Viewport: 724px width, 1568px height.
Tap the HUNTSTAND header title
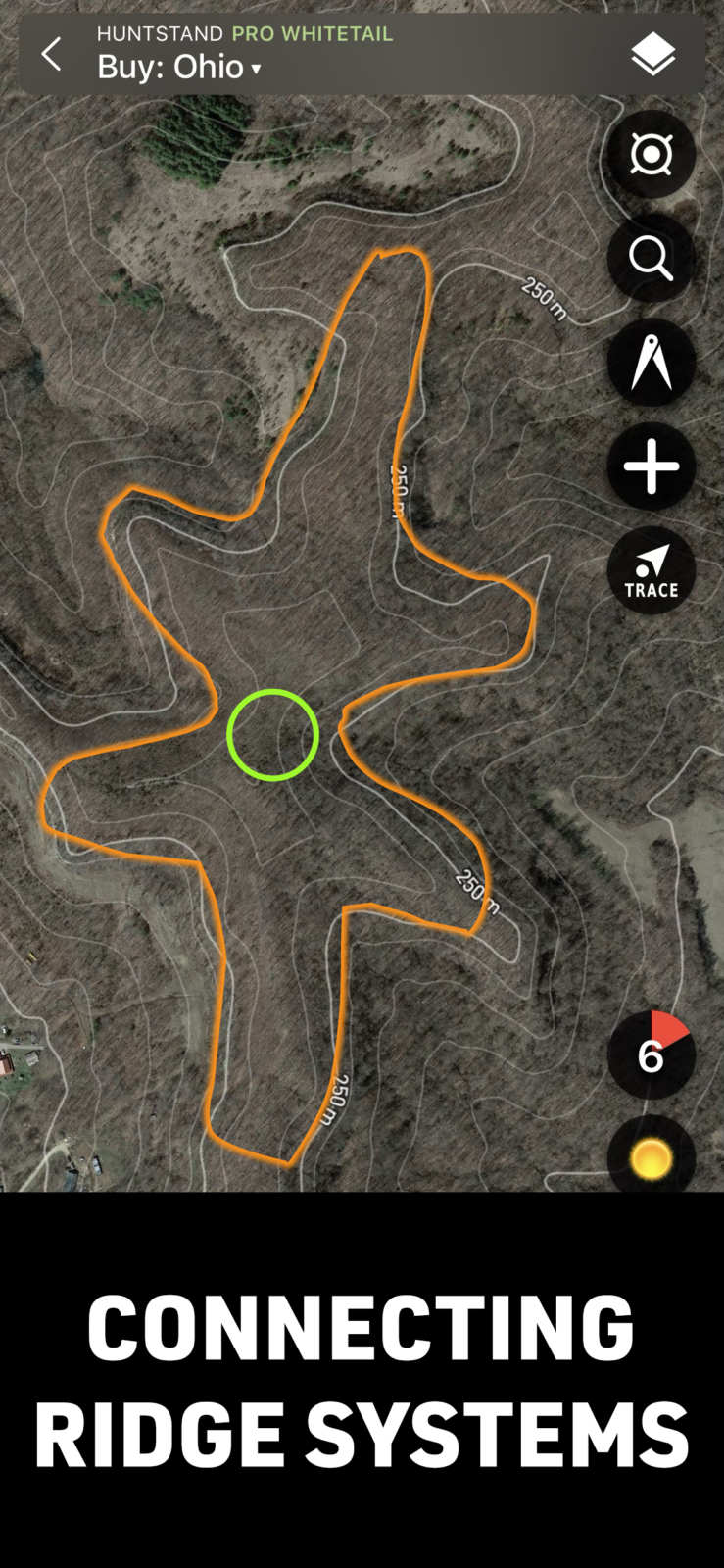[x=157, y=33]
